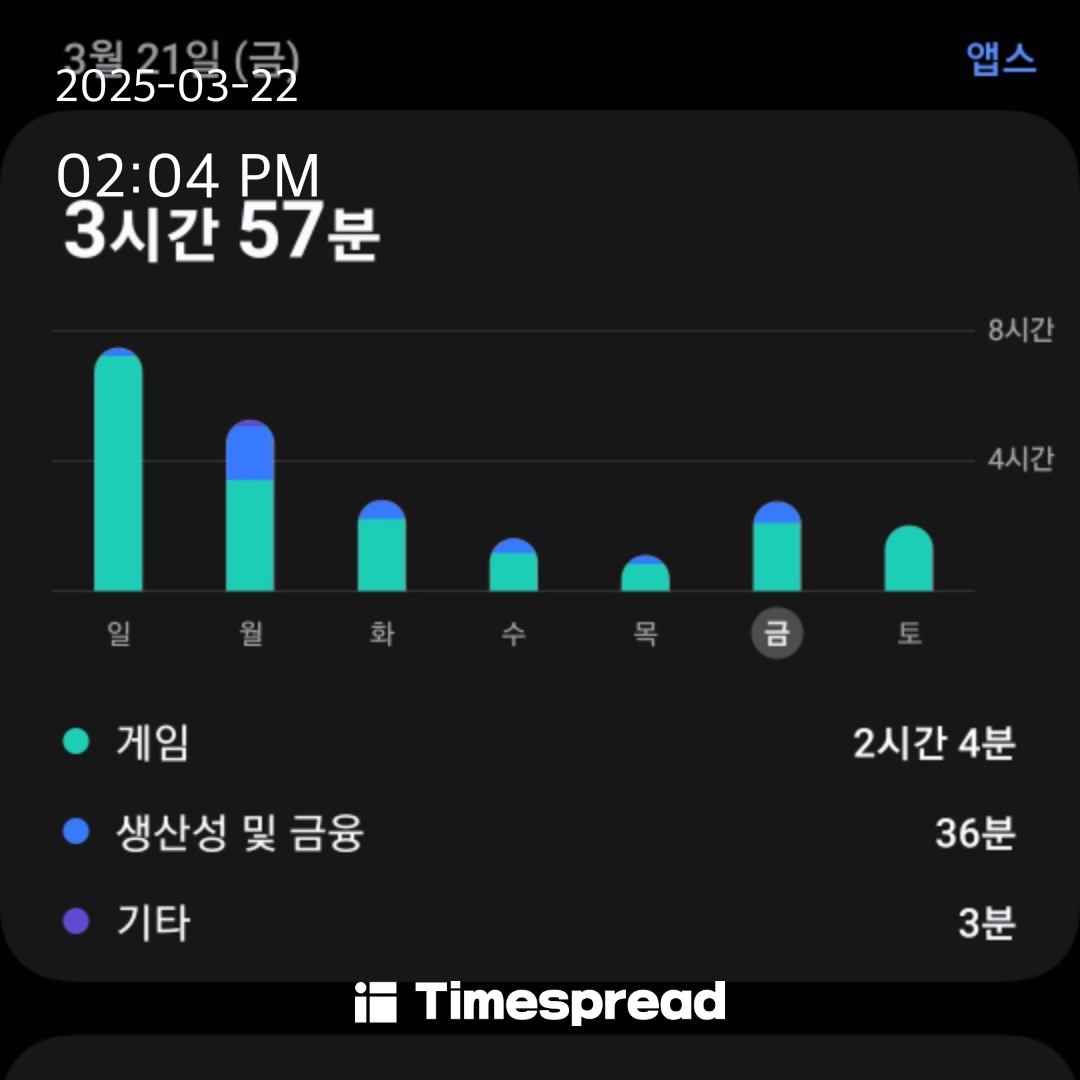Viewport: 1080px width, 1080px height.
Task: Open the 생산성 및 금융 category
Action: pyautogui.click(x=539, y=832)
